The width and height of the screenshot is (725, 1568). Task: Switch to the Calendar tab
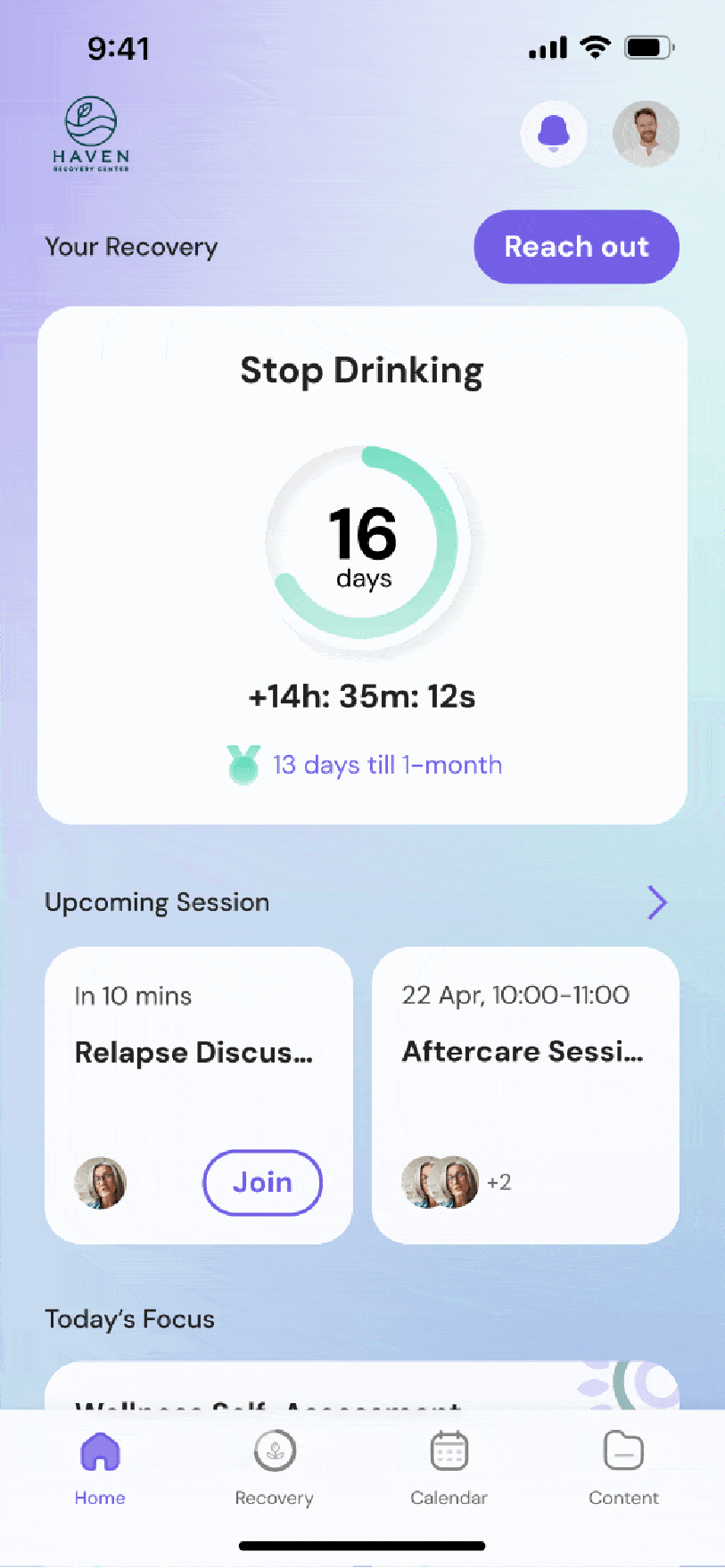[449, 1468]
